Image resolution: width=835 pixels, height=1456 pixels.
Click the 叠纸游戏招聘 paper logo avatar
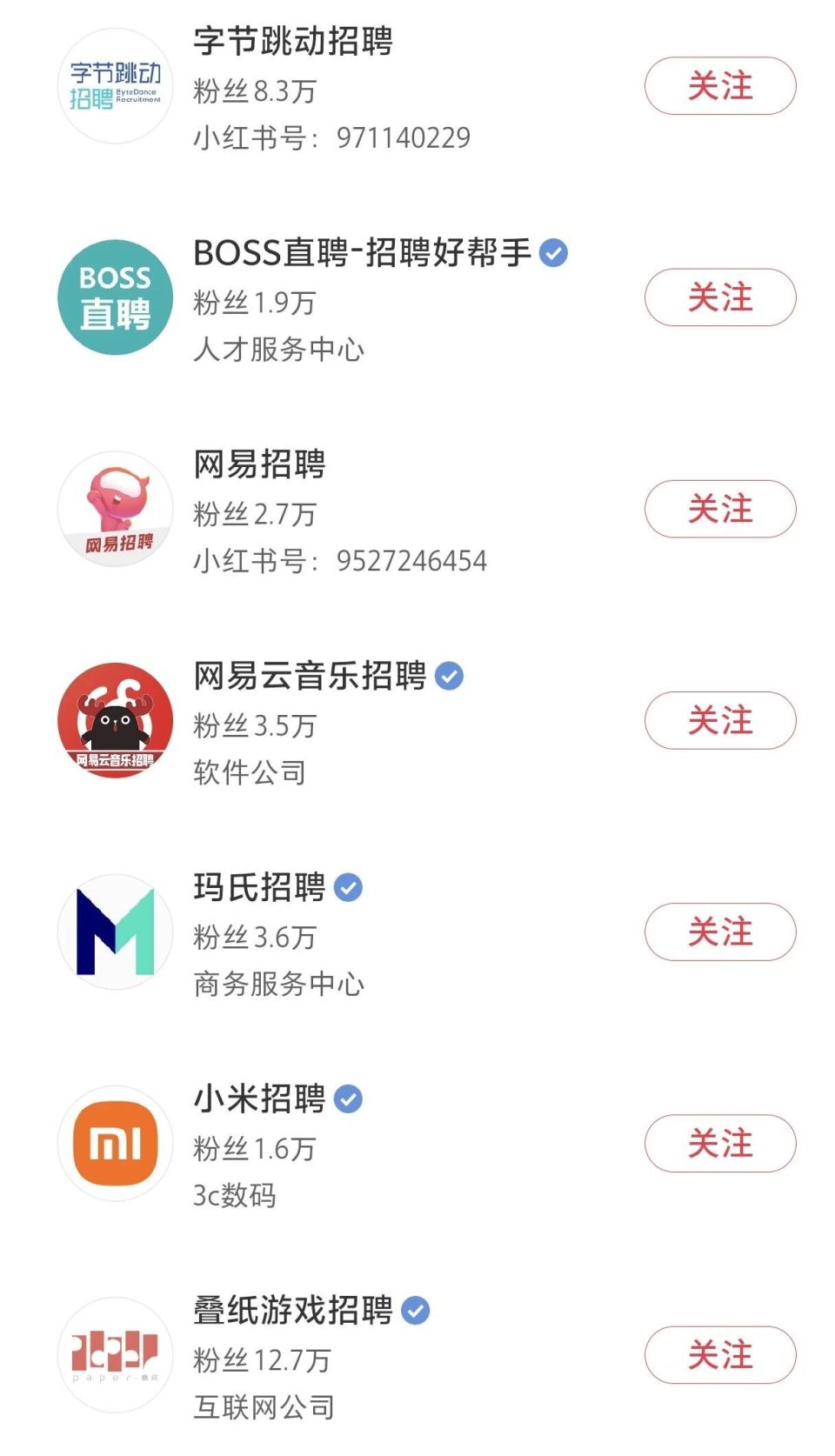[113, 1356]
